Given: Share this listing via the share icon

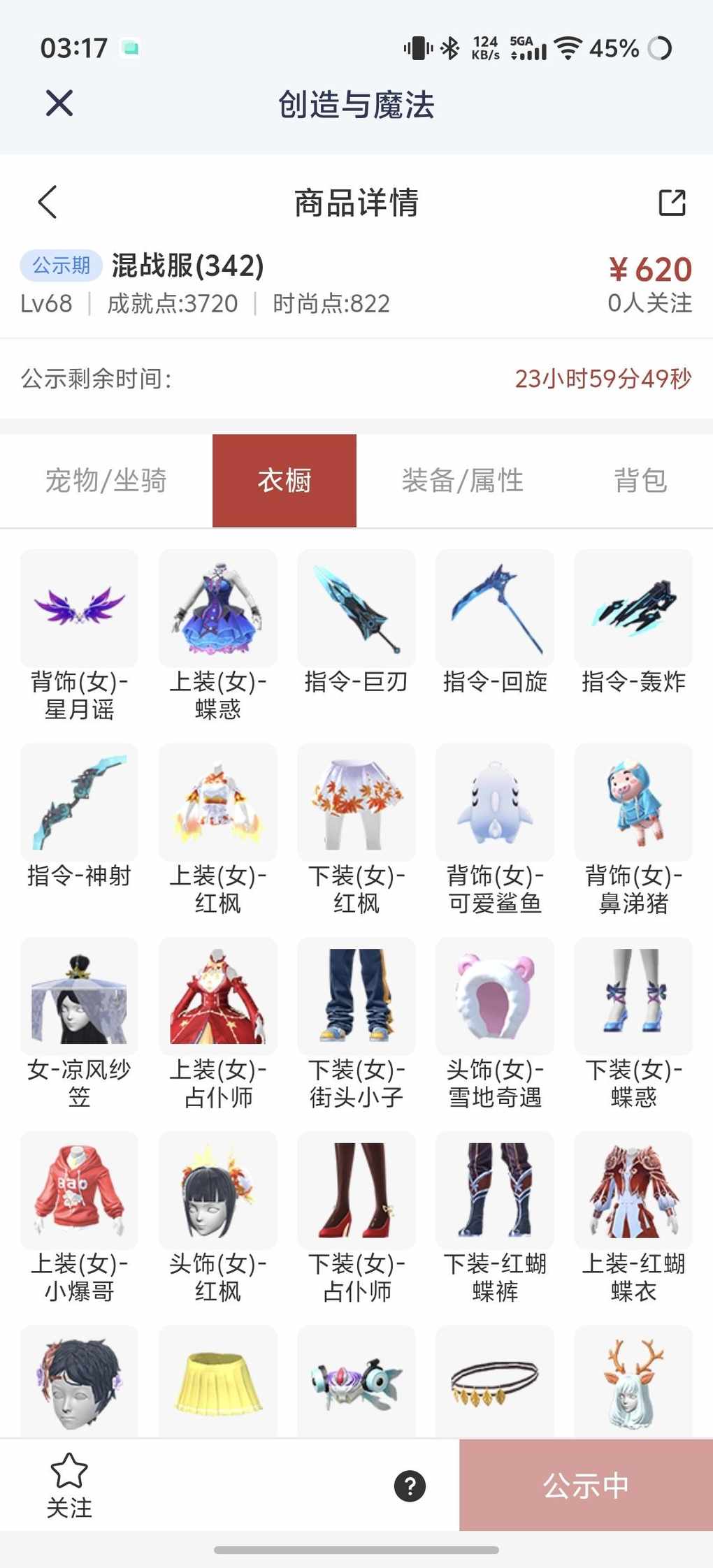Looking at the screenshot, I should 672,203.
